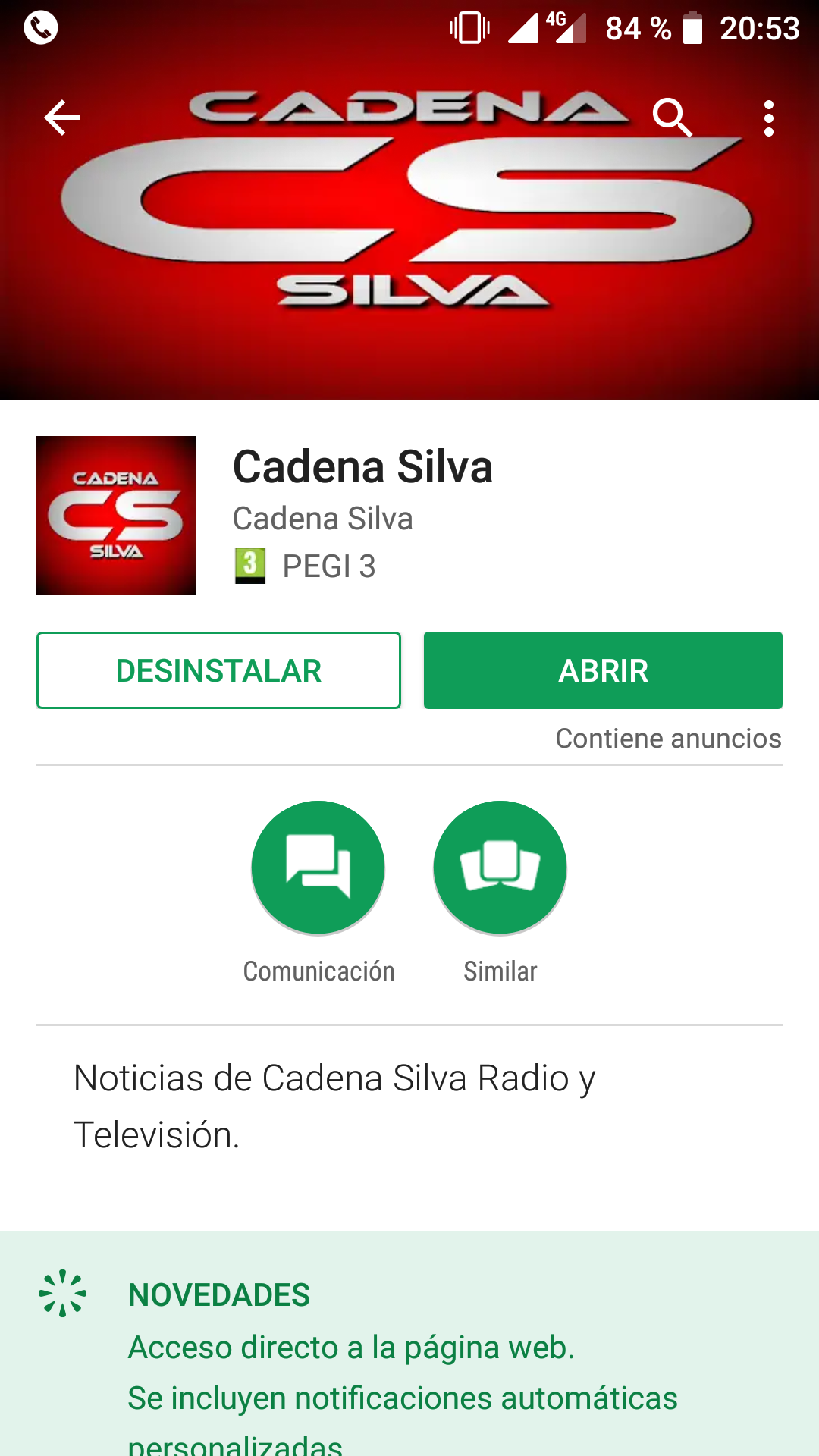Open the NOVEDADES section
The width and height of the screenshot is (819, 1456).
click(x=219, y=1295)
